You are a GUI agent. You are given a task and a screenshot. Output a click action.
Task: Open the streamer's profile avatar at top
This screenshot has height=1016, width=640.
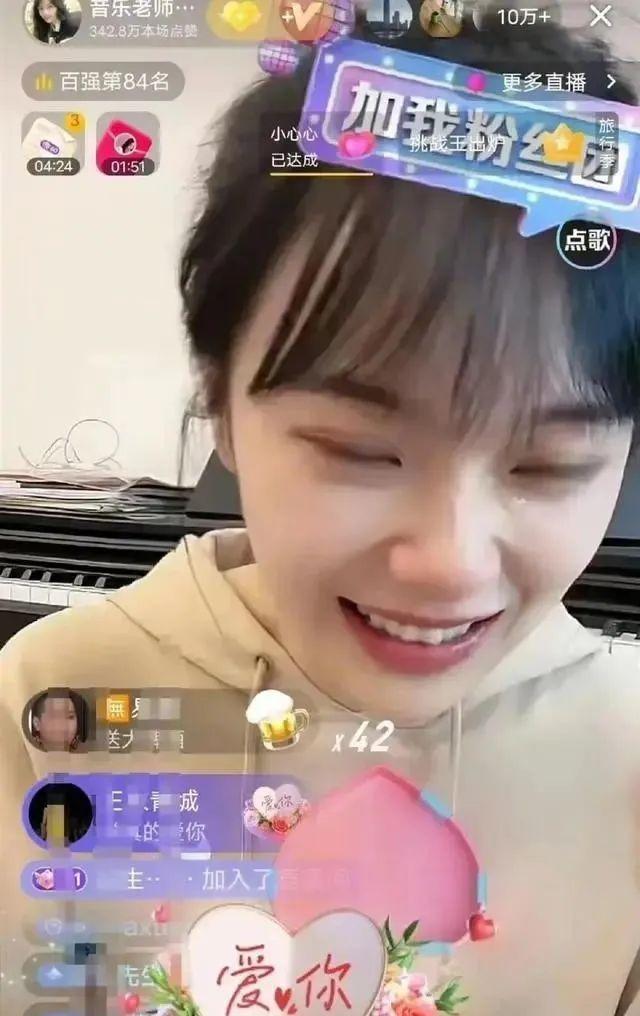click(x=53, y=19)
